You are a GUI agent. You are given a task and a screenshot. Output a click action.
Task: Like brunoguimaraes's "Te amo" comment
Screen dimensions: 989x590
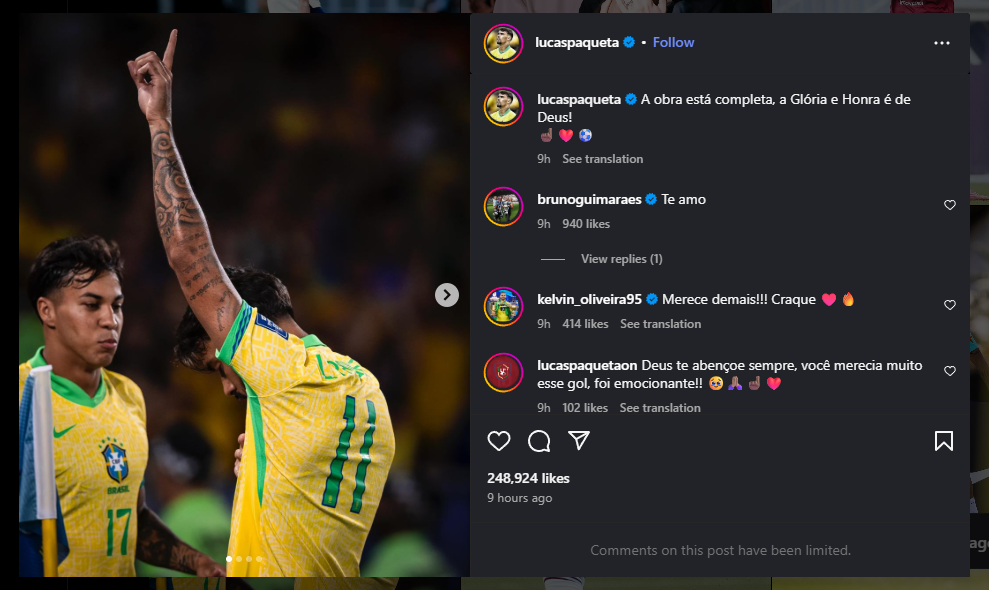(950, 205)
